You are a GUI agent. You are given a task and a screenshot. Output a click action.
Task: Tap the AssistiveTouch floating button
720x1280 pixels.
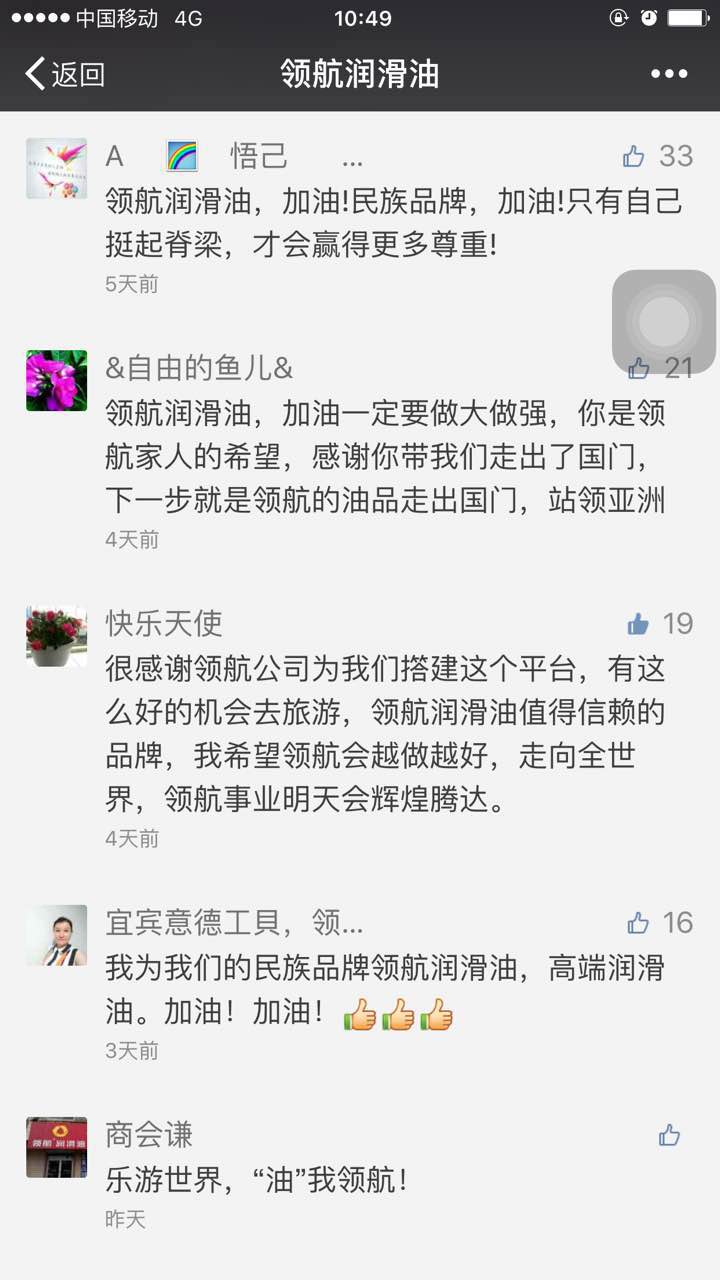pyautogui.click(x=664, y=322)
